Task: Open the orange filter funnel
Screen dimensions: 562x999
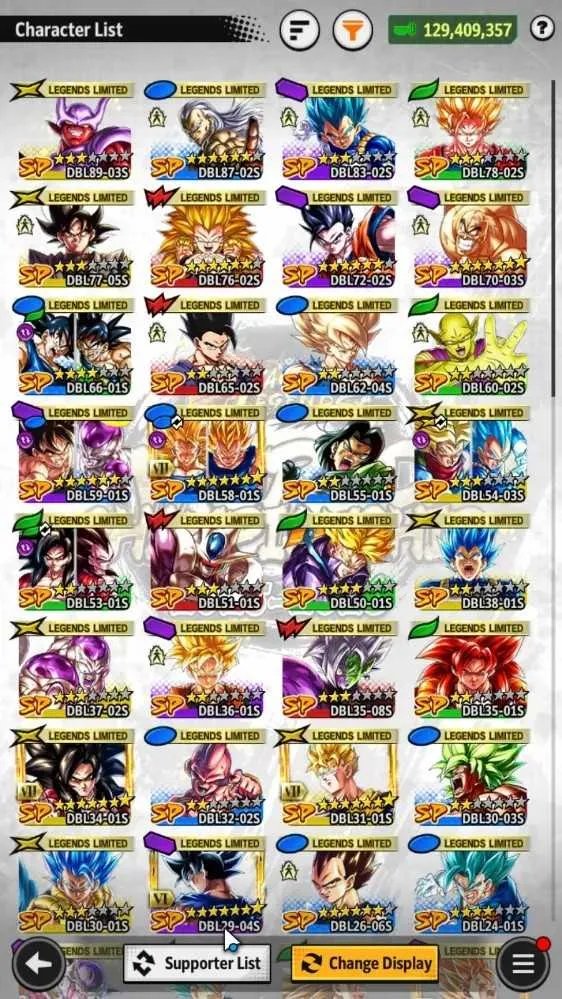Action: pos(352,31)
